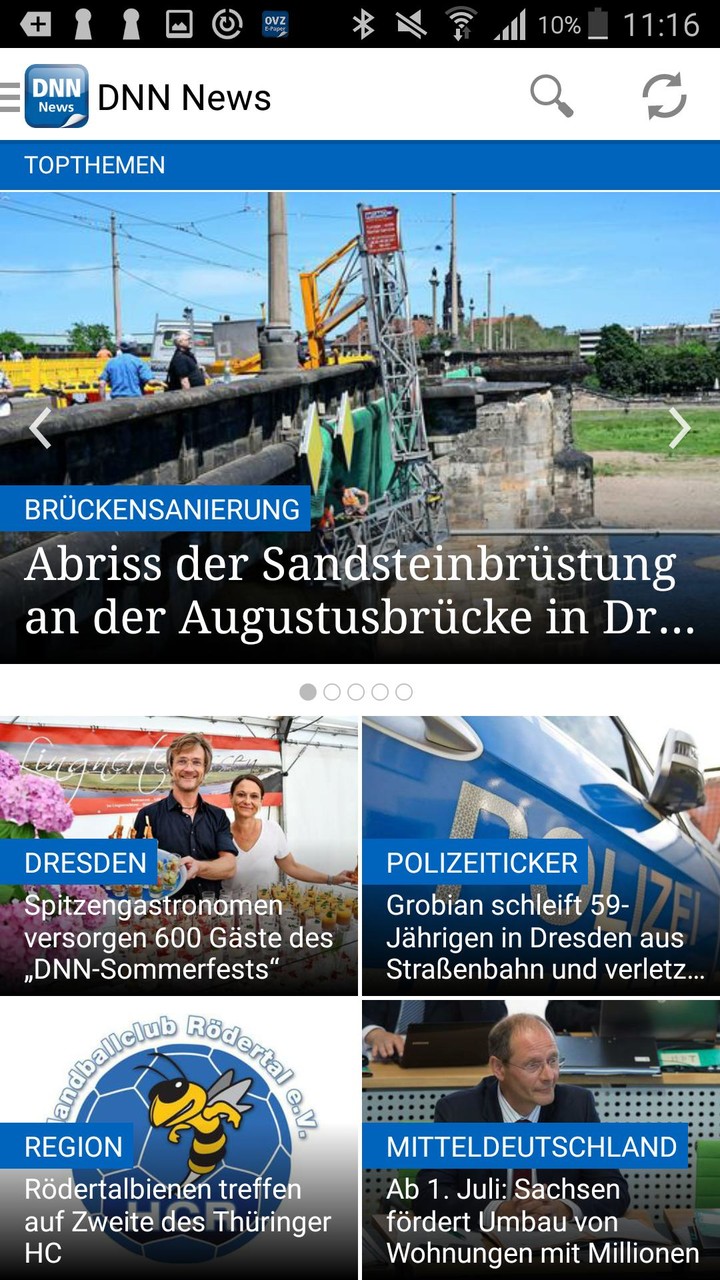Open the OVZ E-Paper notification icon
Image resolution: width=720 pixels, height=1280 pixels.
[277, 22]
